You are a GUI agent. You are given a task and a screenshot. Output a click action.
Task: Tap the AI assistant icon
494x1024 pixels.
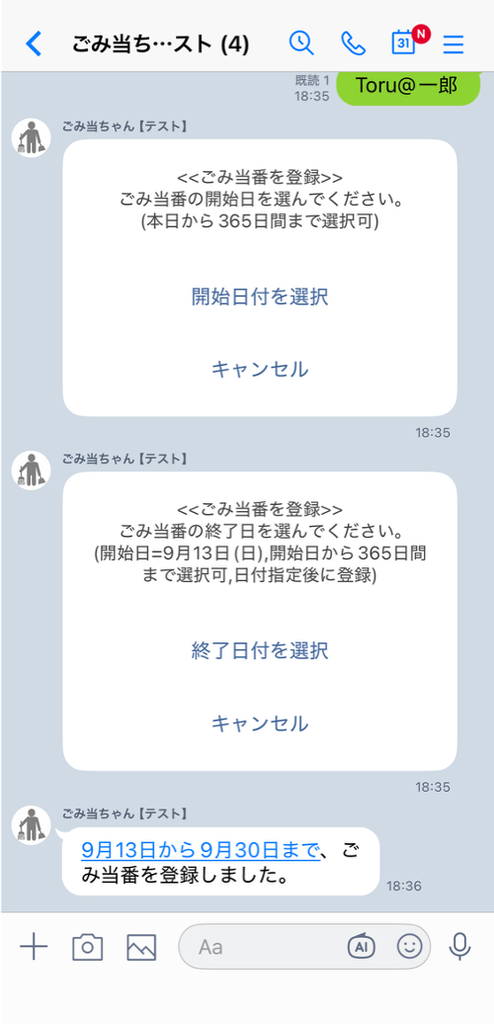point(361,946)
